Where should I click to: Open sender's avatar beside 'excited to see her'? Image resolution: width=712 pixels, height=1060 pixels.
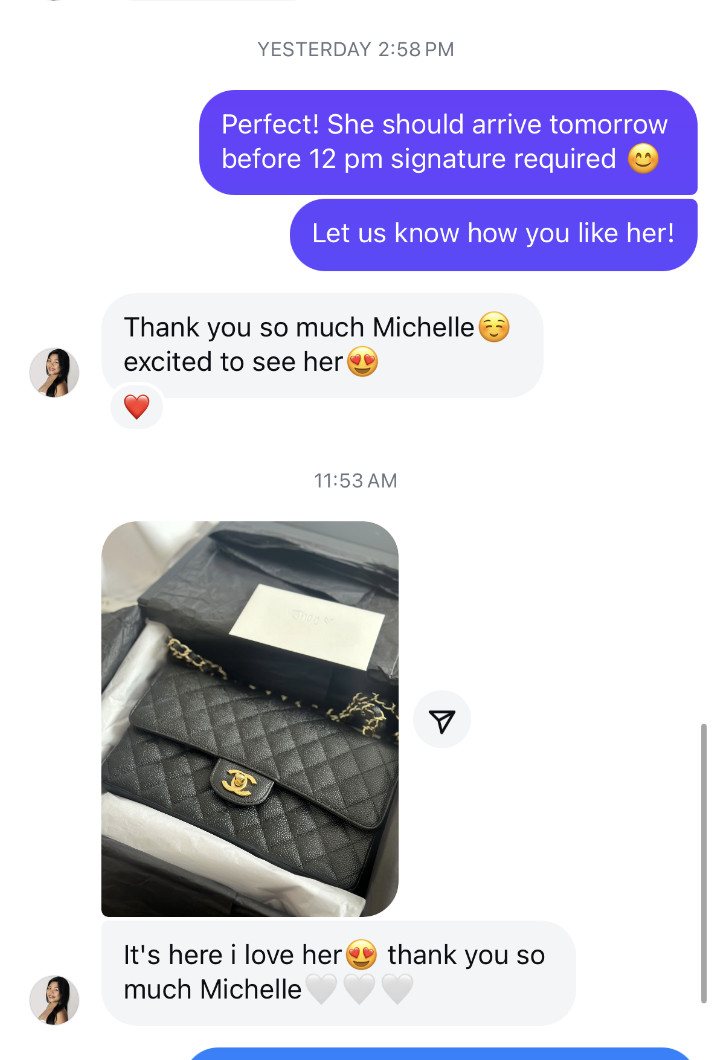[x=54, y=373]
